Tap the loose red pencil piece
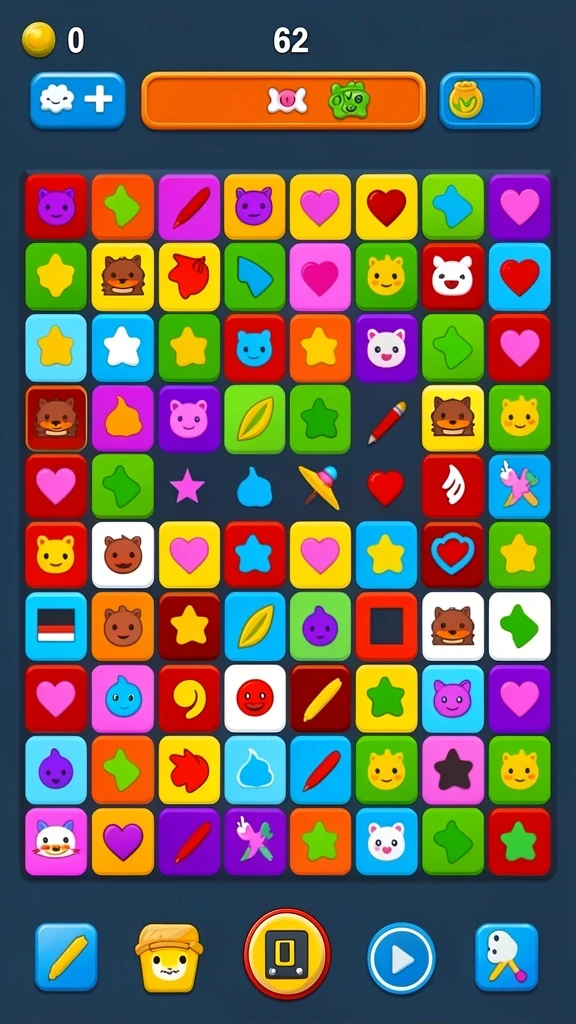Viewport: 576px width, 1024px height. click(387, 422)
